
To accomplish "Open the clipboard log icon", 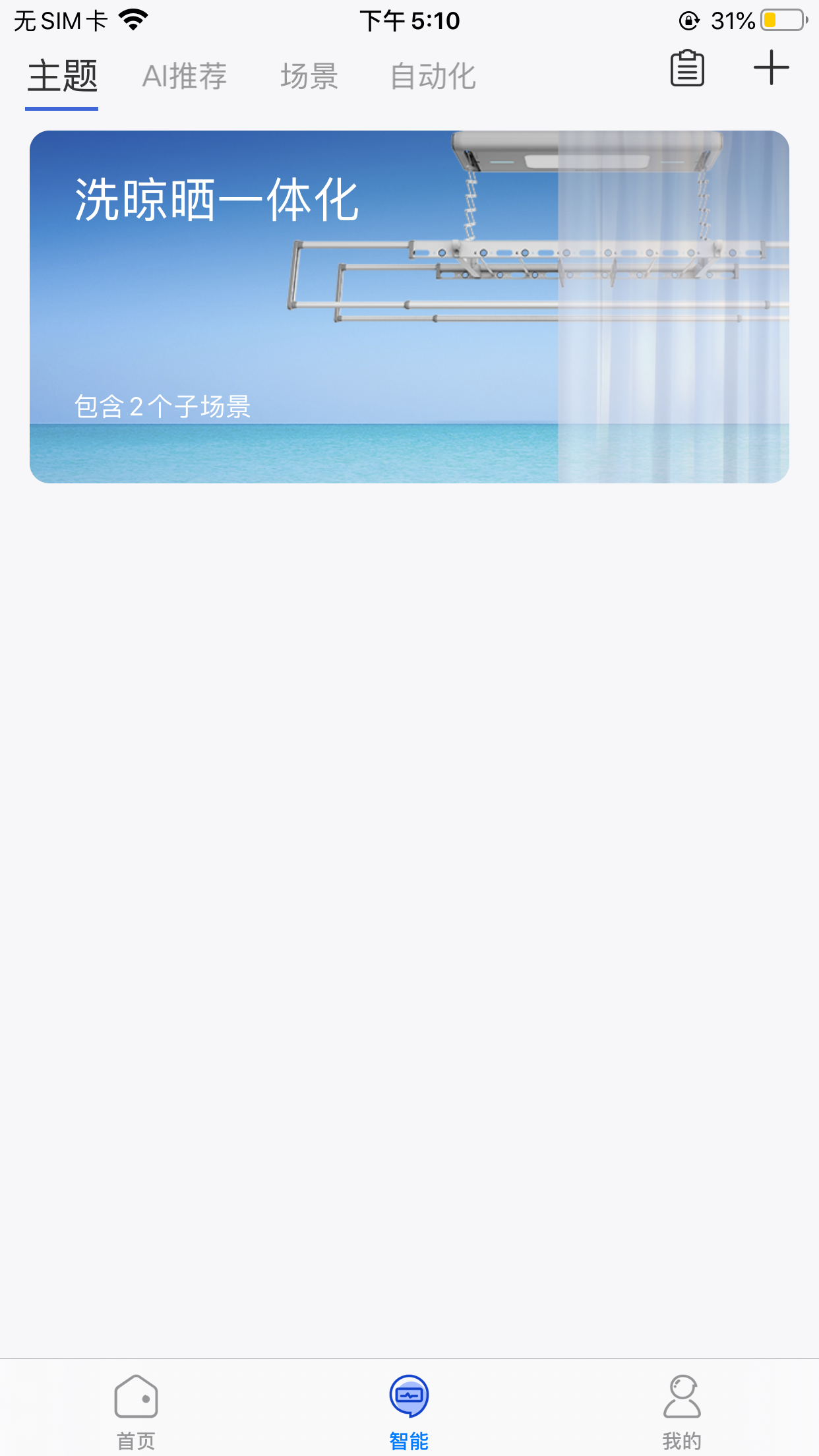I will (x=687, y=68).
